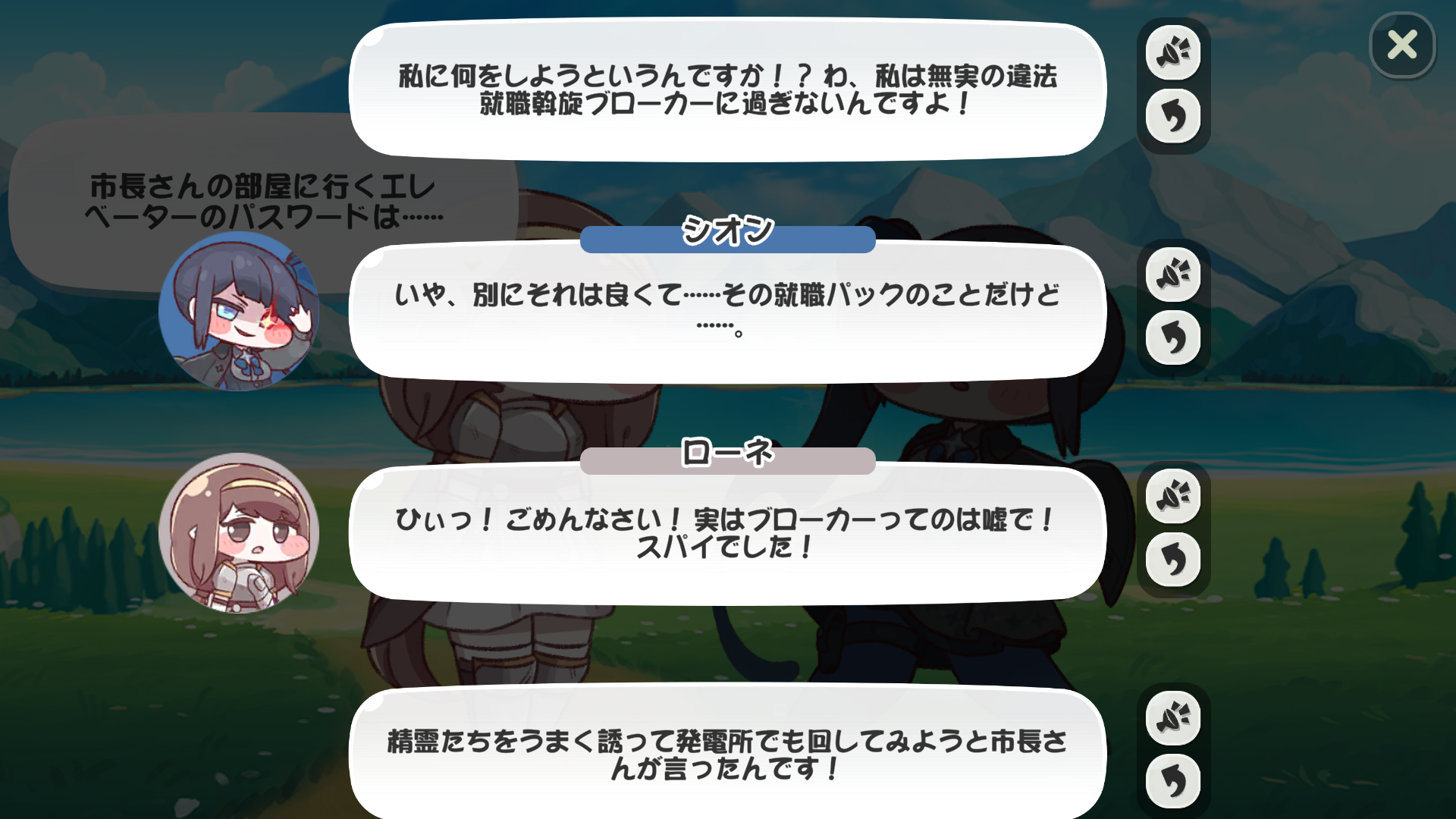
Task: Return to ローネ's スパイでした line
Action: 1173,560
